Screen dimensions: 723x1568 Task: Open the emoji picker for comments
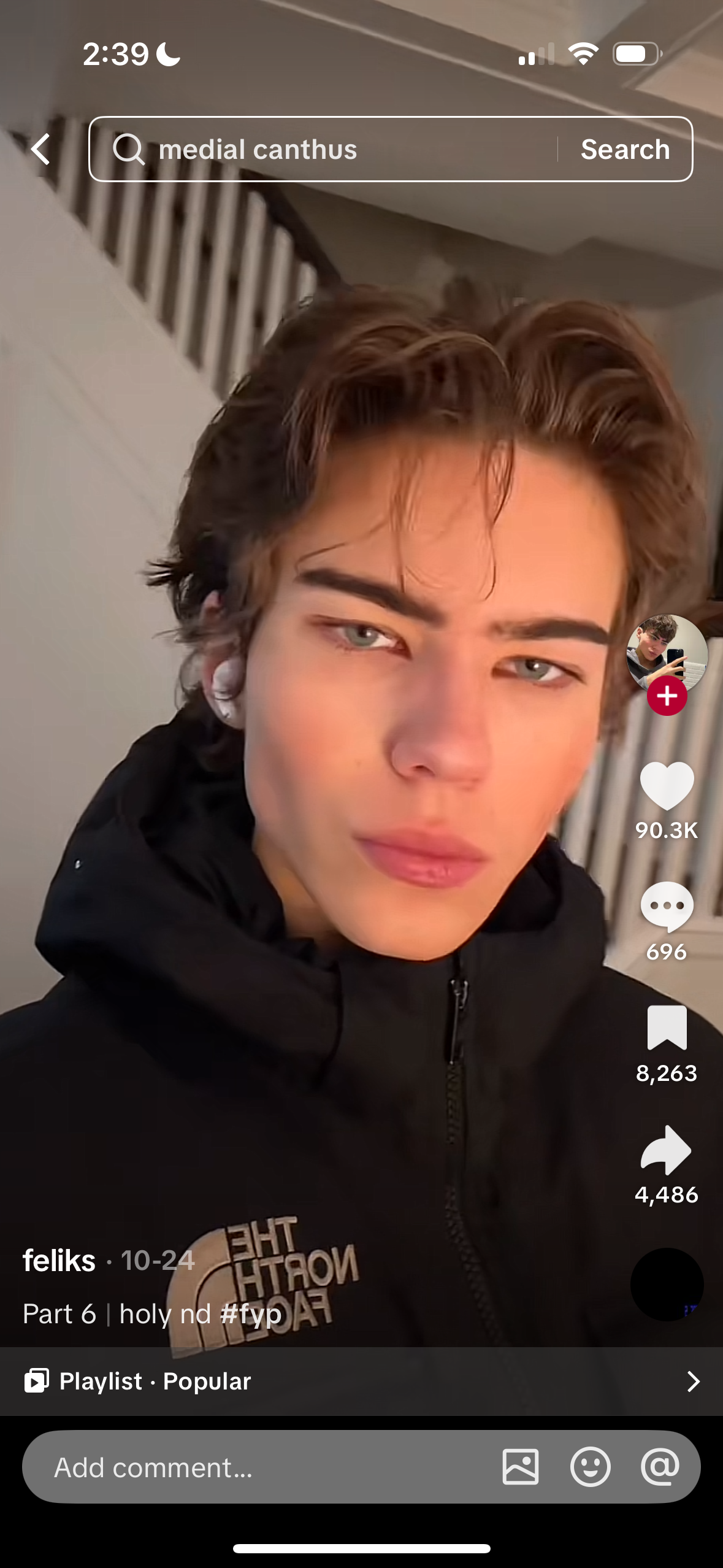590,1467
